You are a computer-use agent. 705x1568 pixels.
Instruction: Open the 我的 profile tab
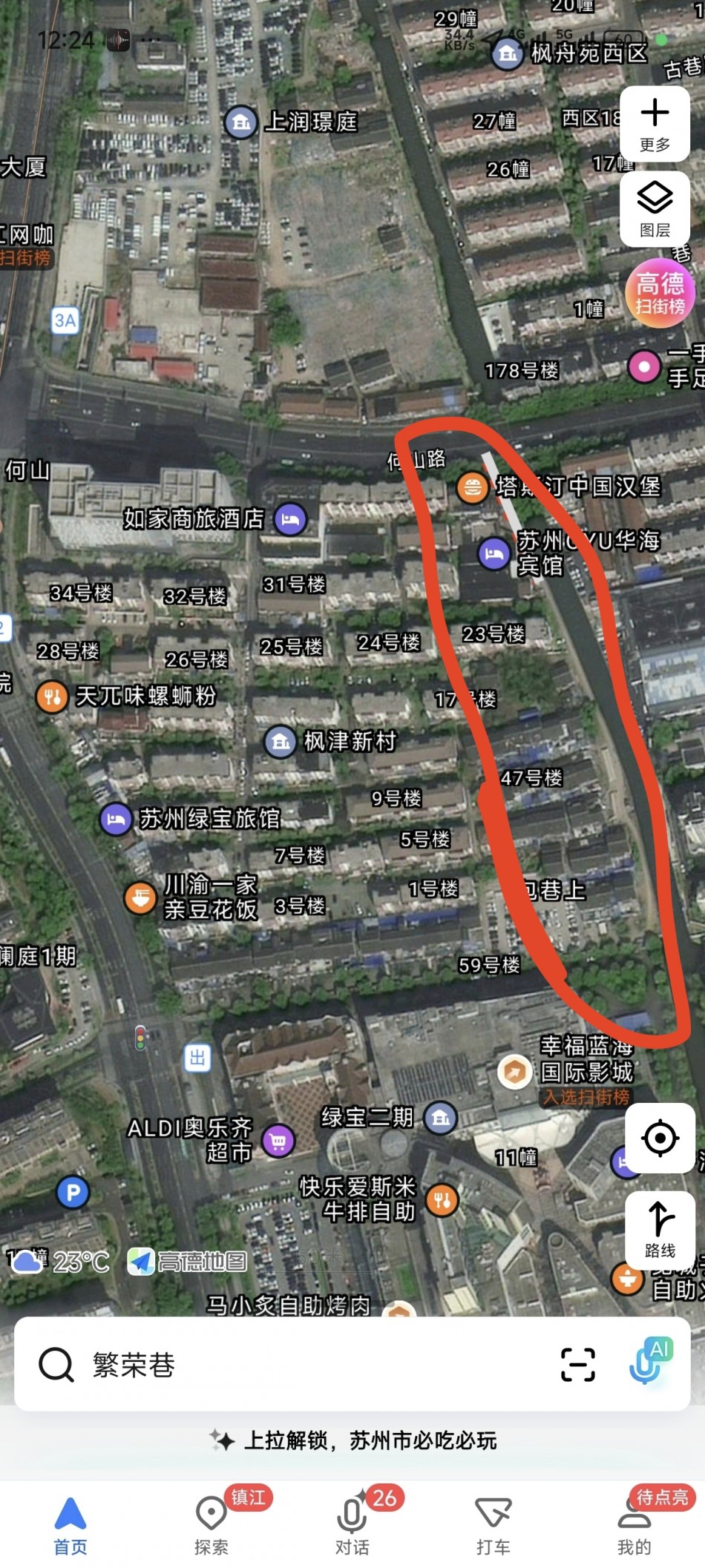634,1525
